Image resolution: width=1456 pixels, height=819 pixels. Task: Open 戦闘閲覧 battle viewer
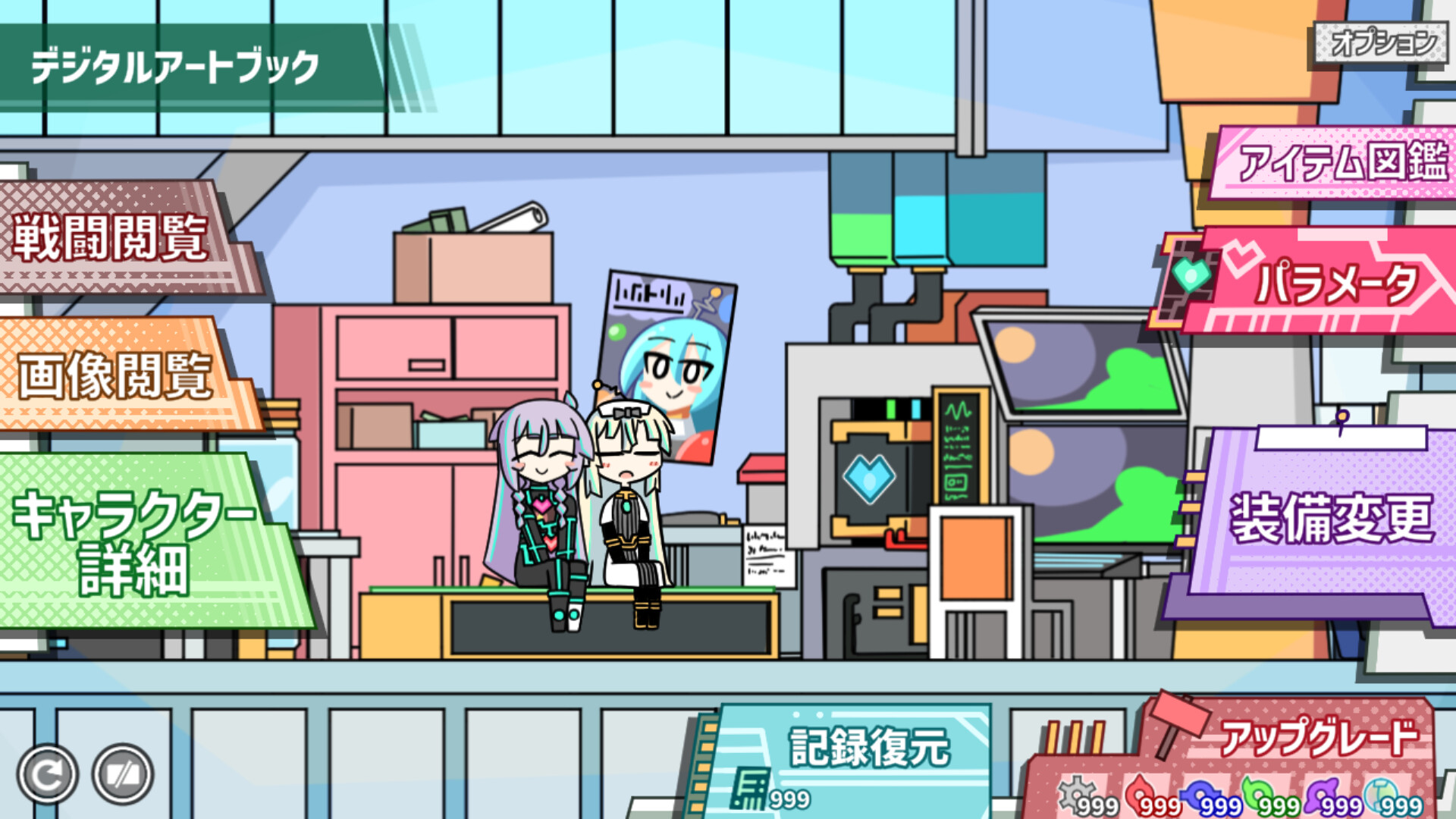point(114,237)
